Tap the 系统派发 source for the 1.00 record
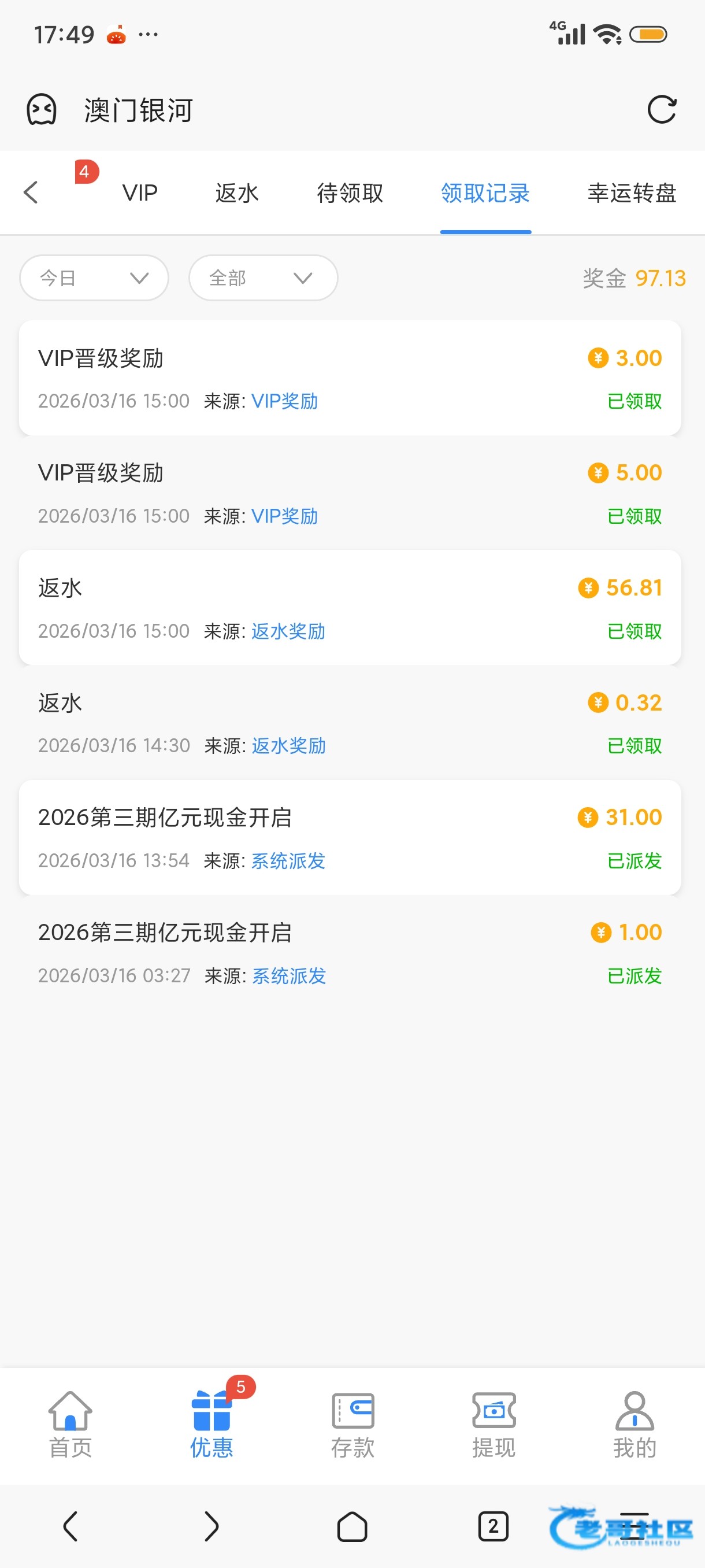This screenshot has width=705, height=1568. coord(289,976)
